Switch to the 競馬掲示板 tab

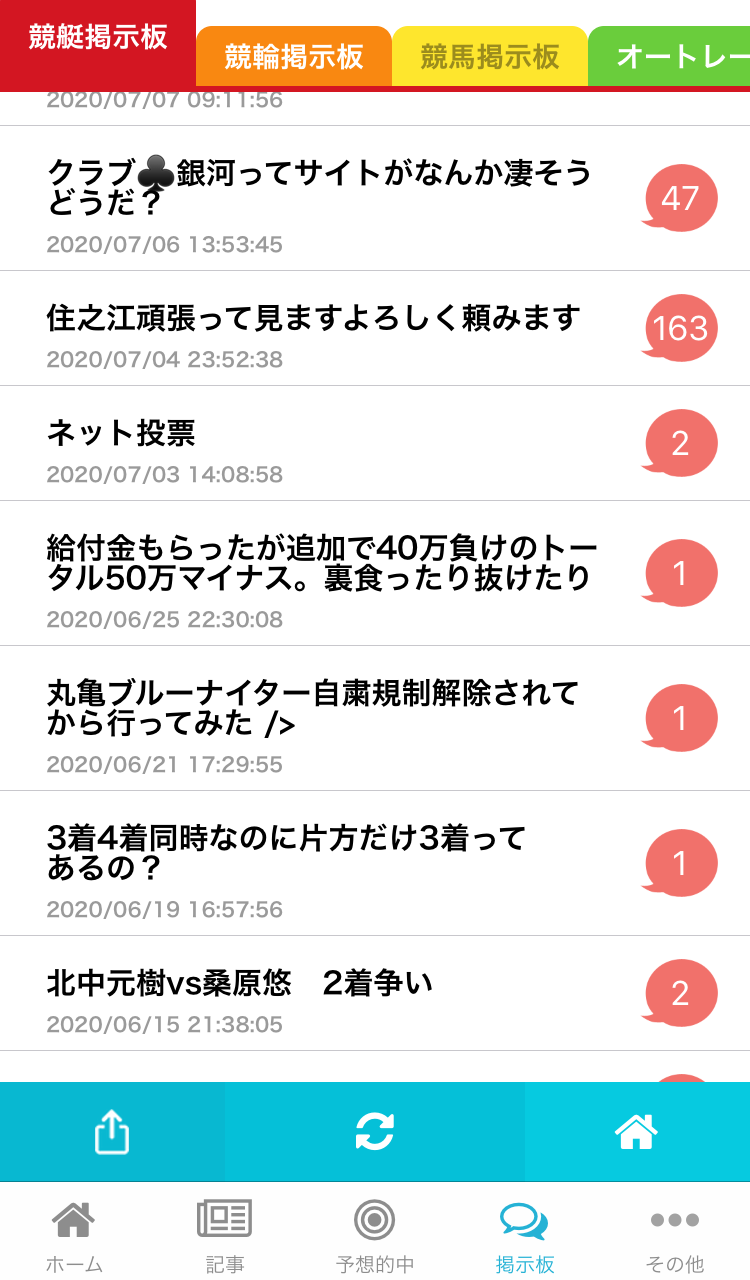[x=490, y=57]
